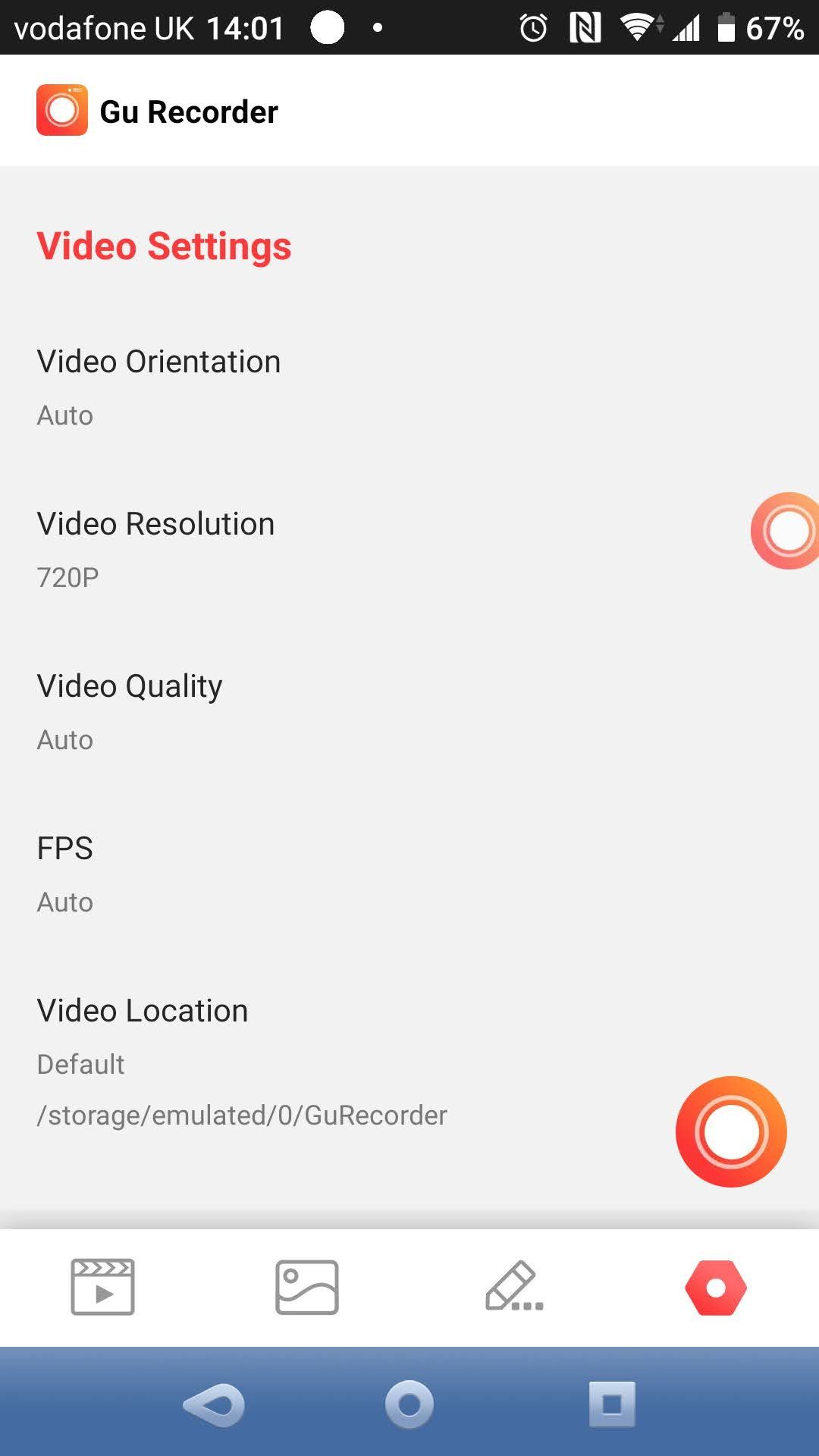This screenshot has height=1456, width=819.
Task: Open the Video Orientation setting
Action: [158, 362]
